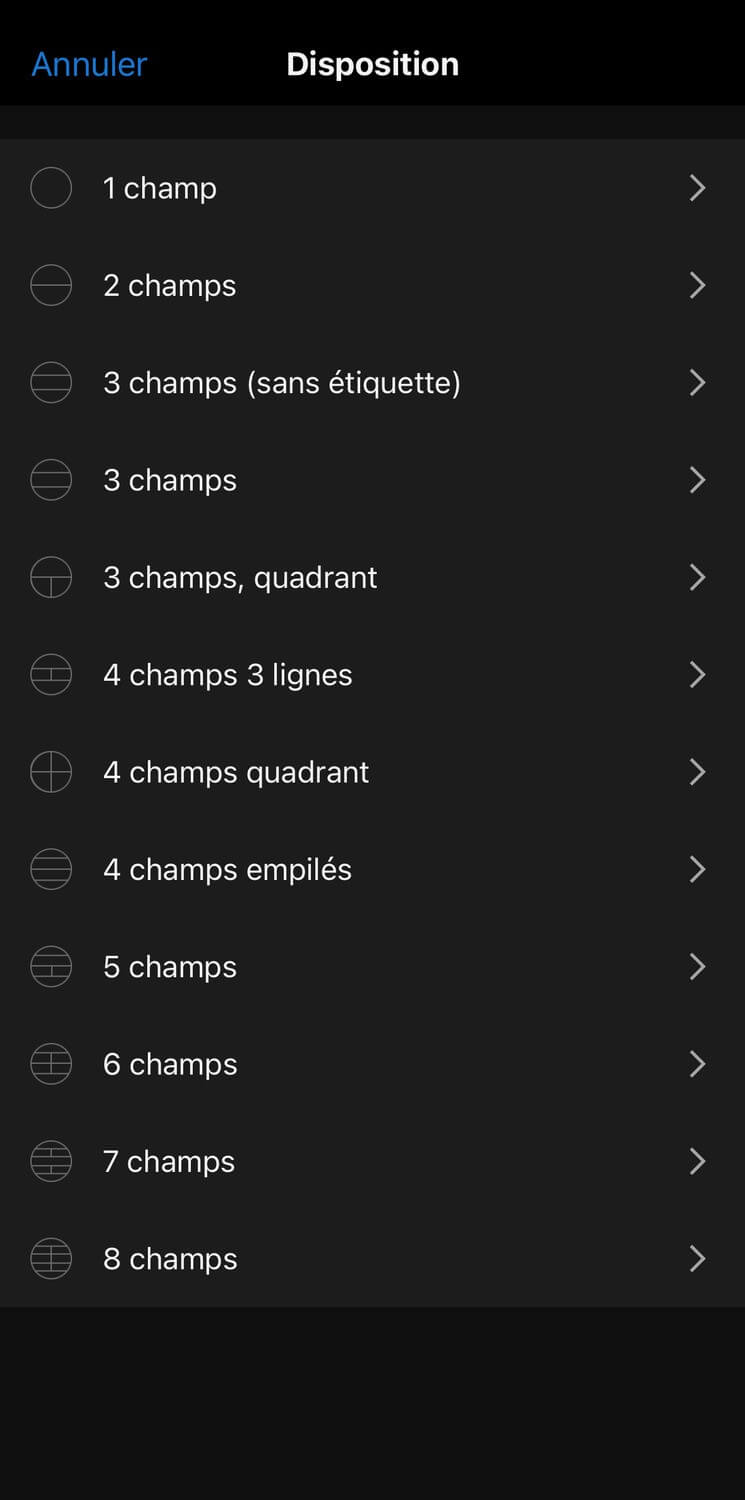
Task: Choose 4 champs quadrant
Action: click(372, 772)
